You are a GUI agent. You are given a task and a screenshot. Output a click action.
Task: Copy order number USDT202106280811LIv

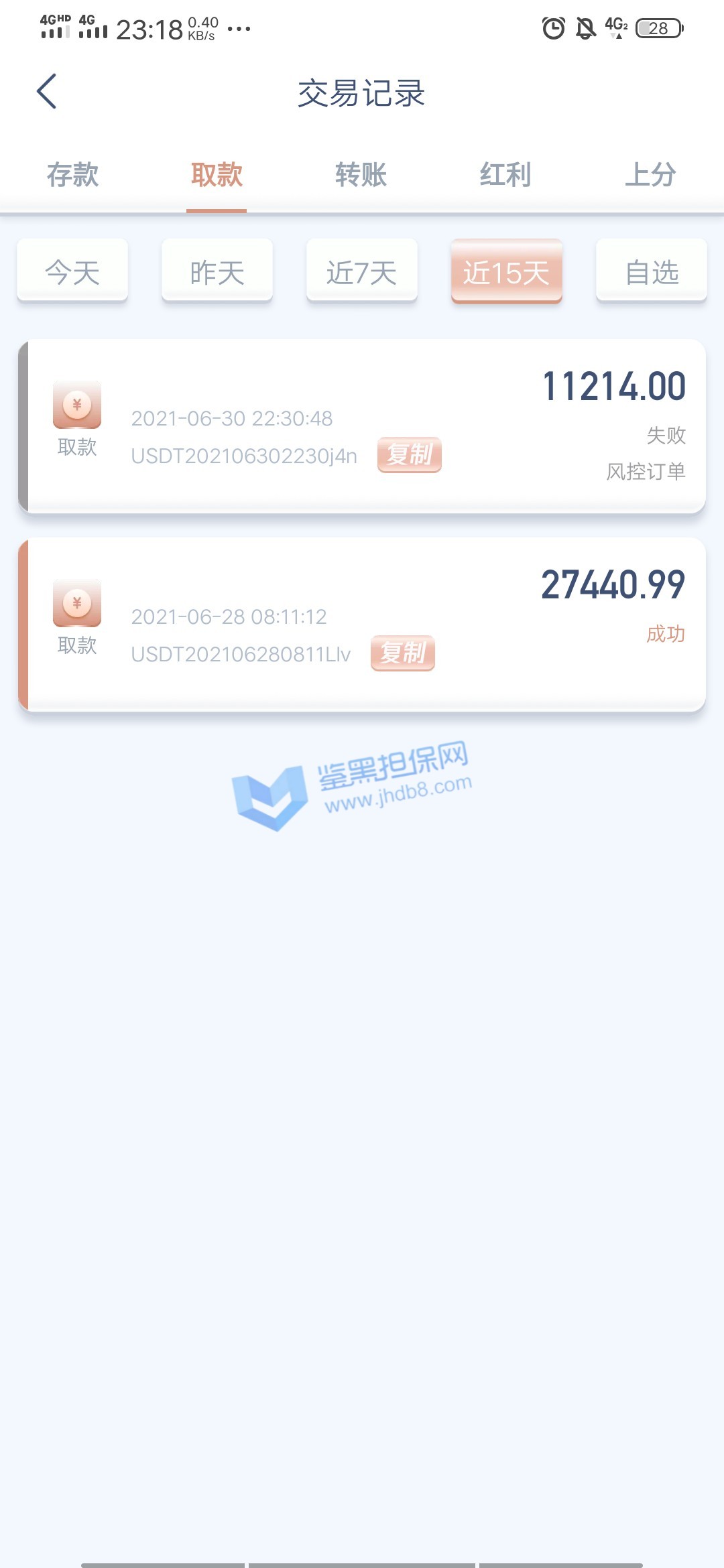pyautogui.click(x=402, y=653)
